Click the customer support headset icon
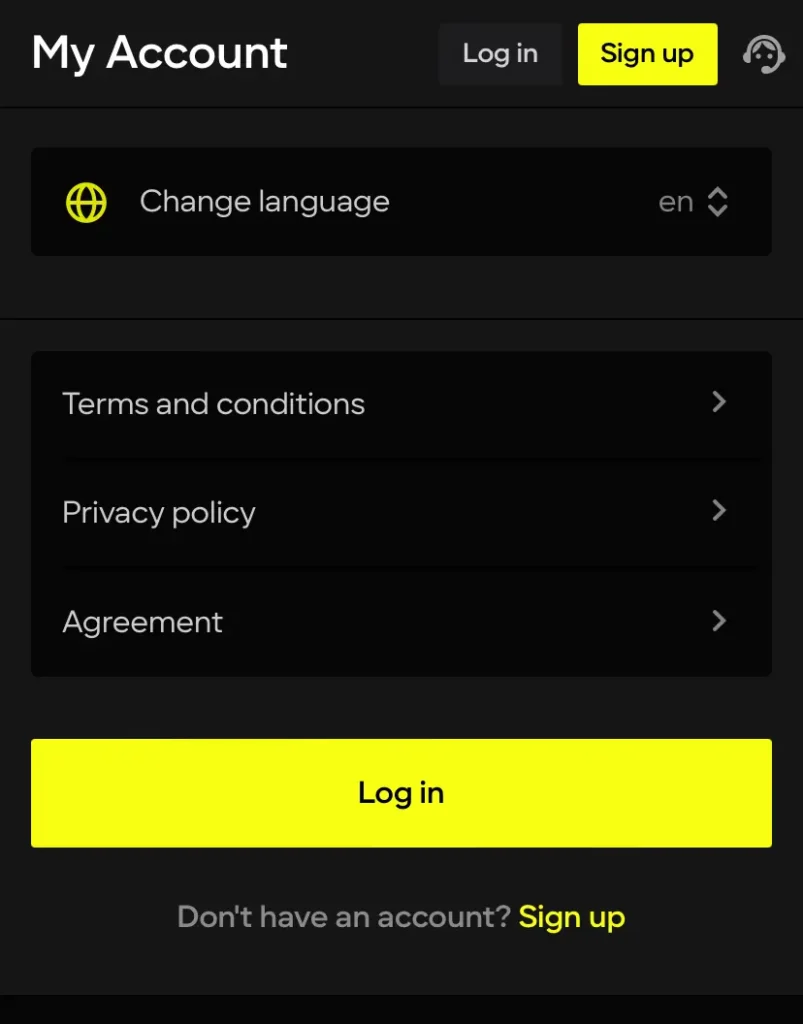 point(763,54)
